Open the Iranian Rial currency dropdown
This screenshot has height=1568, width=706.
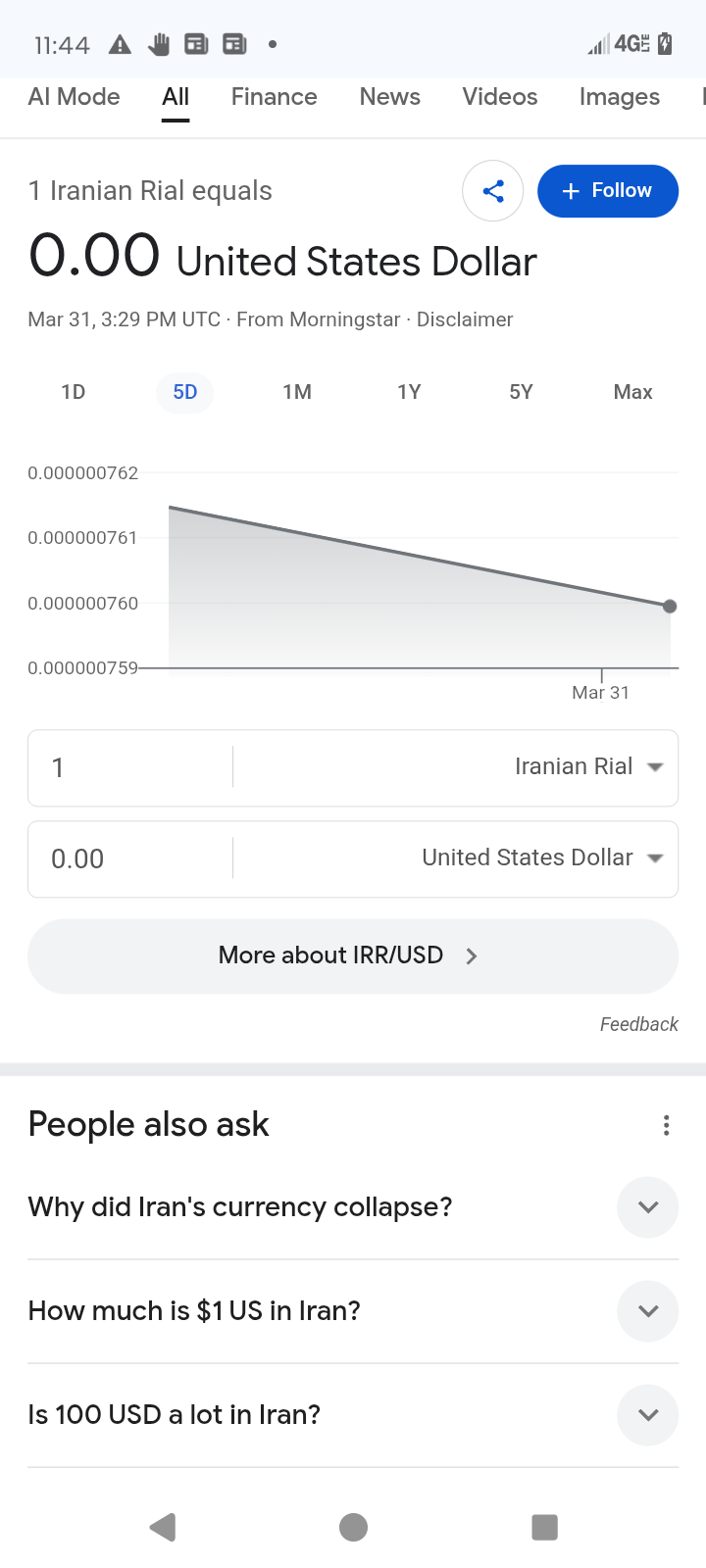(x=588, y=767)
